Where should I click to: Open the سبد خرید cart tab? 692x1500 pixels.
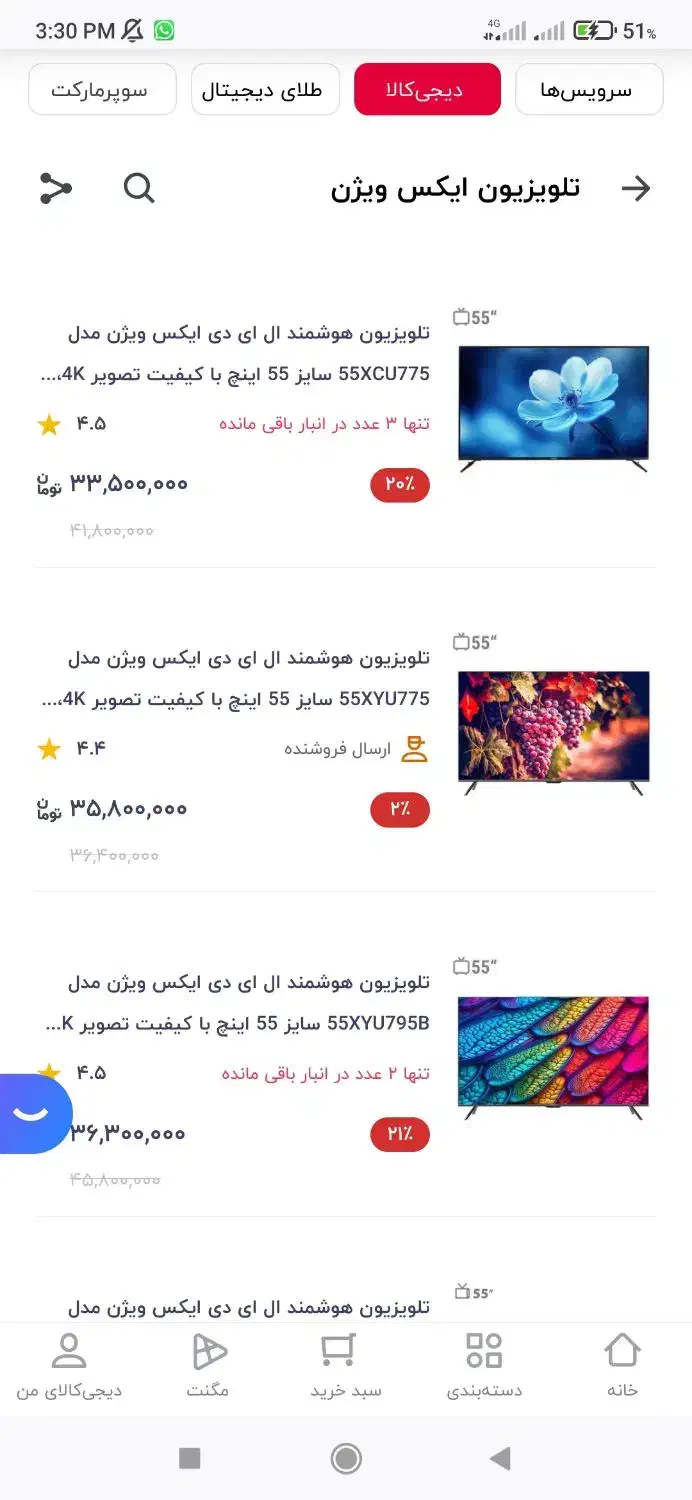pyautogui.click(x=345, y=1365)
